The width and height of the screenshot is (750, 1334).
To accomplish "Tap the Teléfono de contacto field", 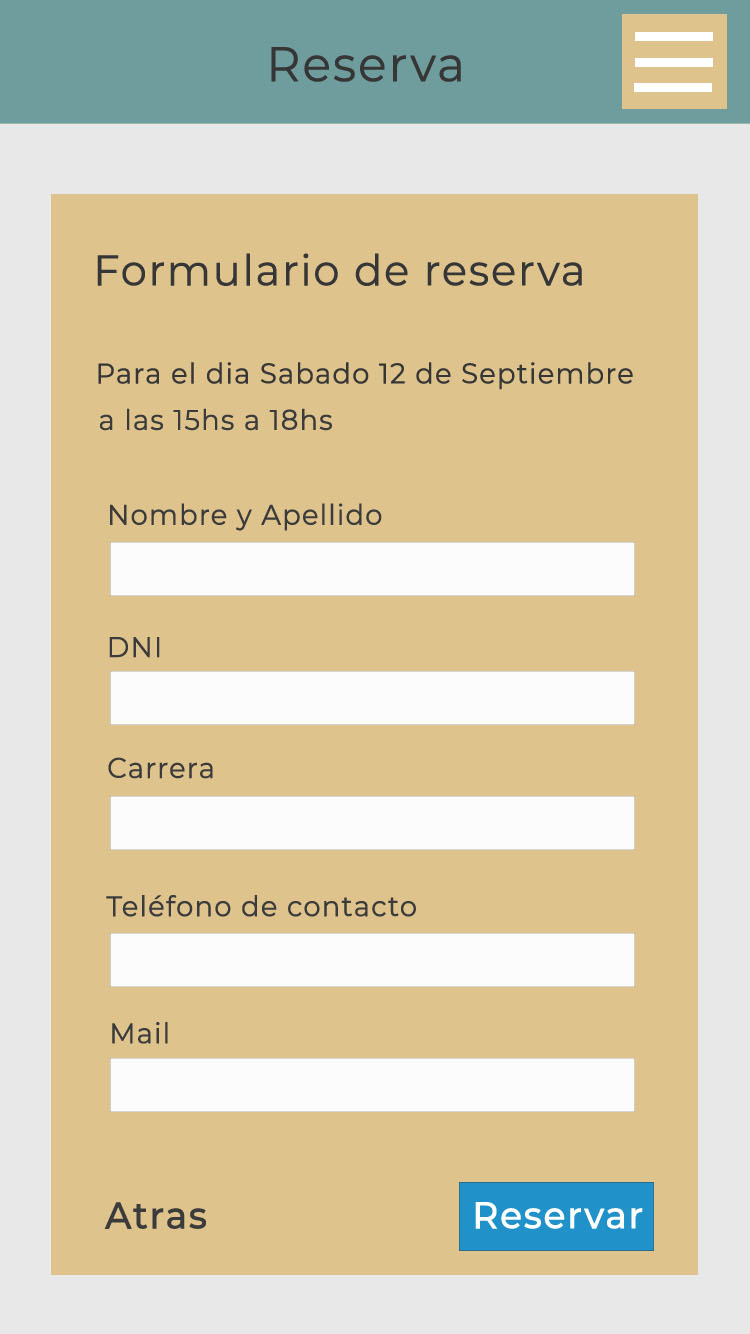I will tap(372, 960).
